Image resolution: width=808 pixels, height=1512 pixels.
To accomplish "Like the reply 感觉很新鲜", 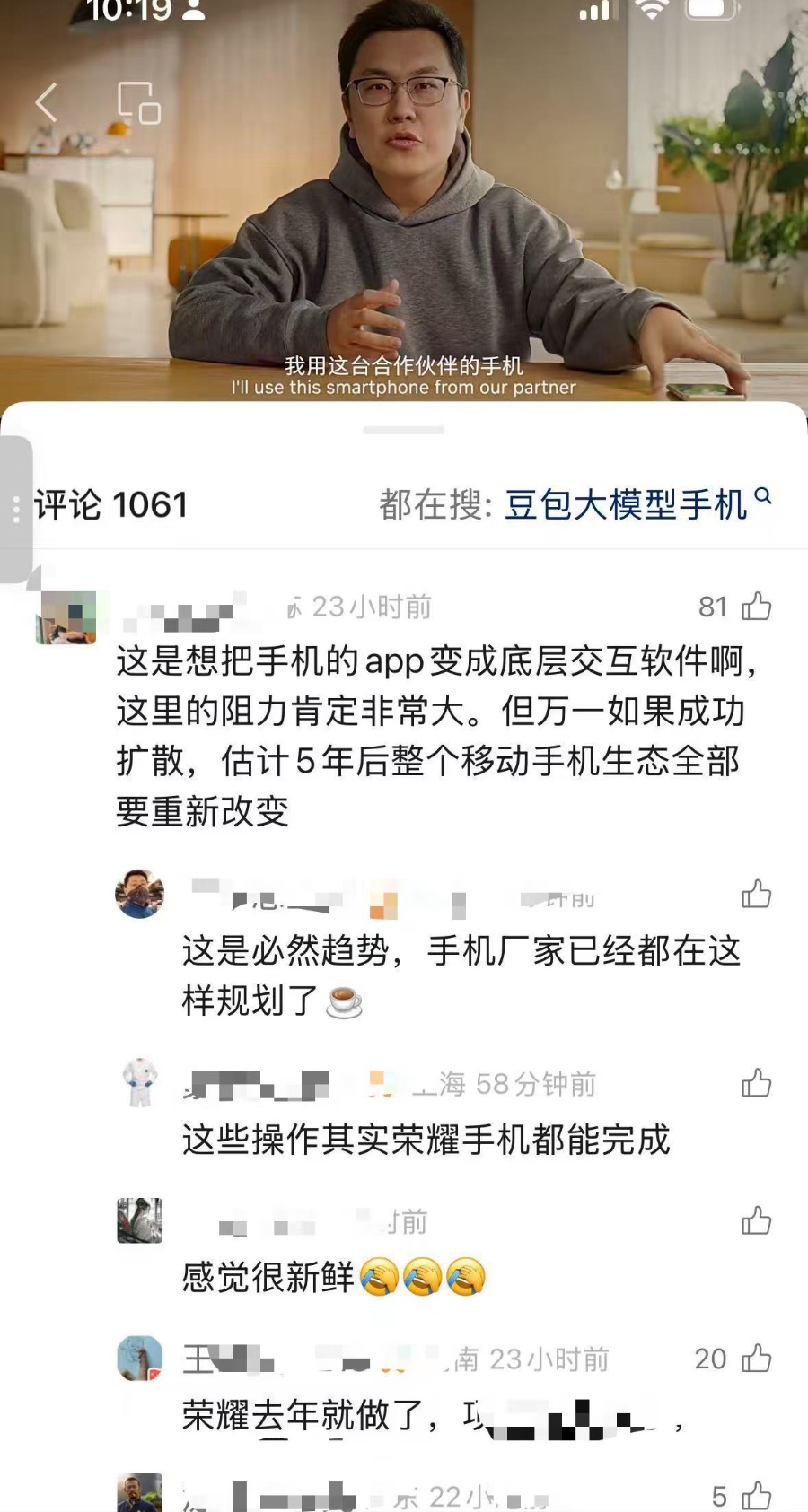I will (x=756, y=1221).
